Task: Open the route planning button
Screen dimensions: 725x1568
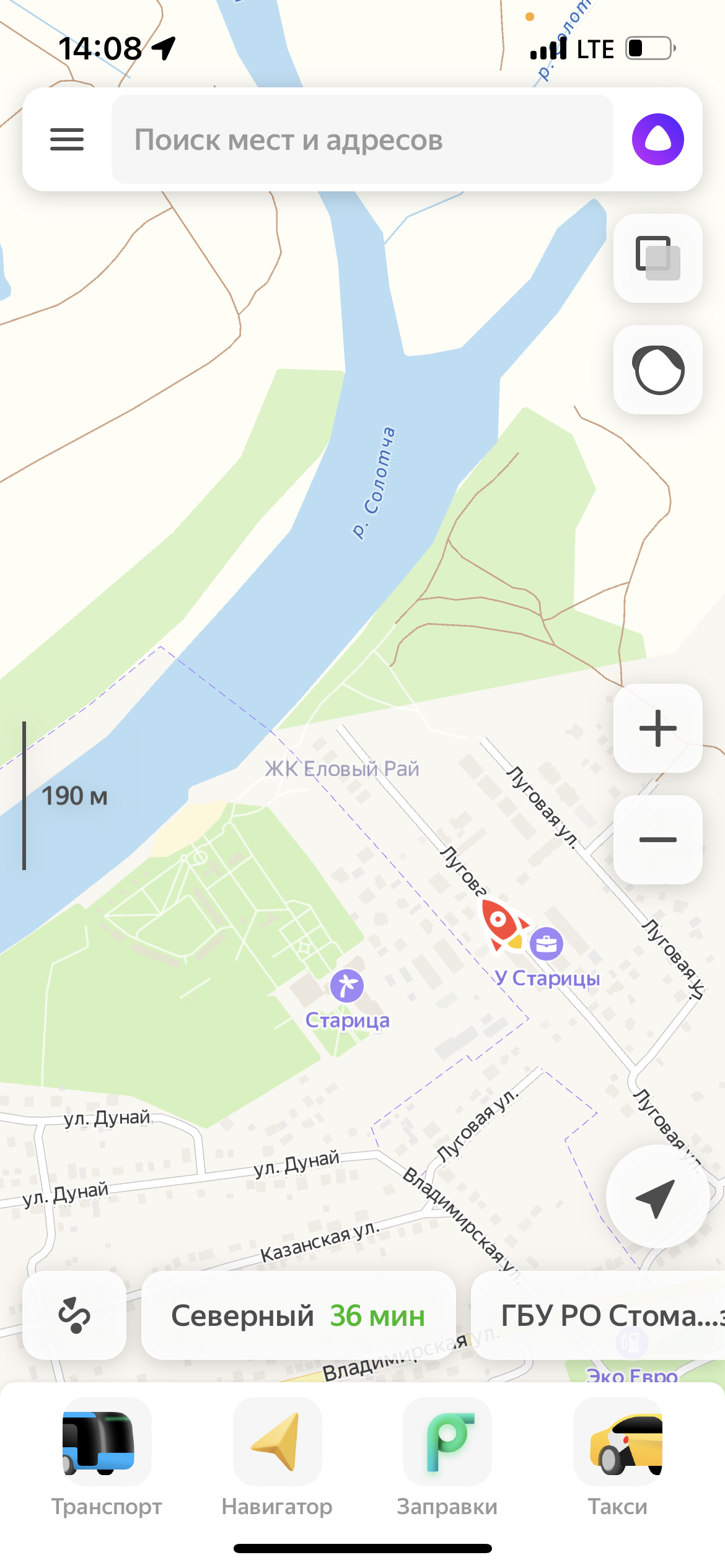Action: [x=74, y=1315]
